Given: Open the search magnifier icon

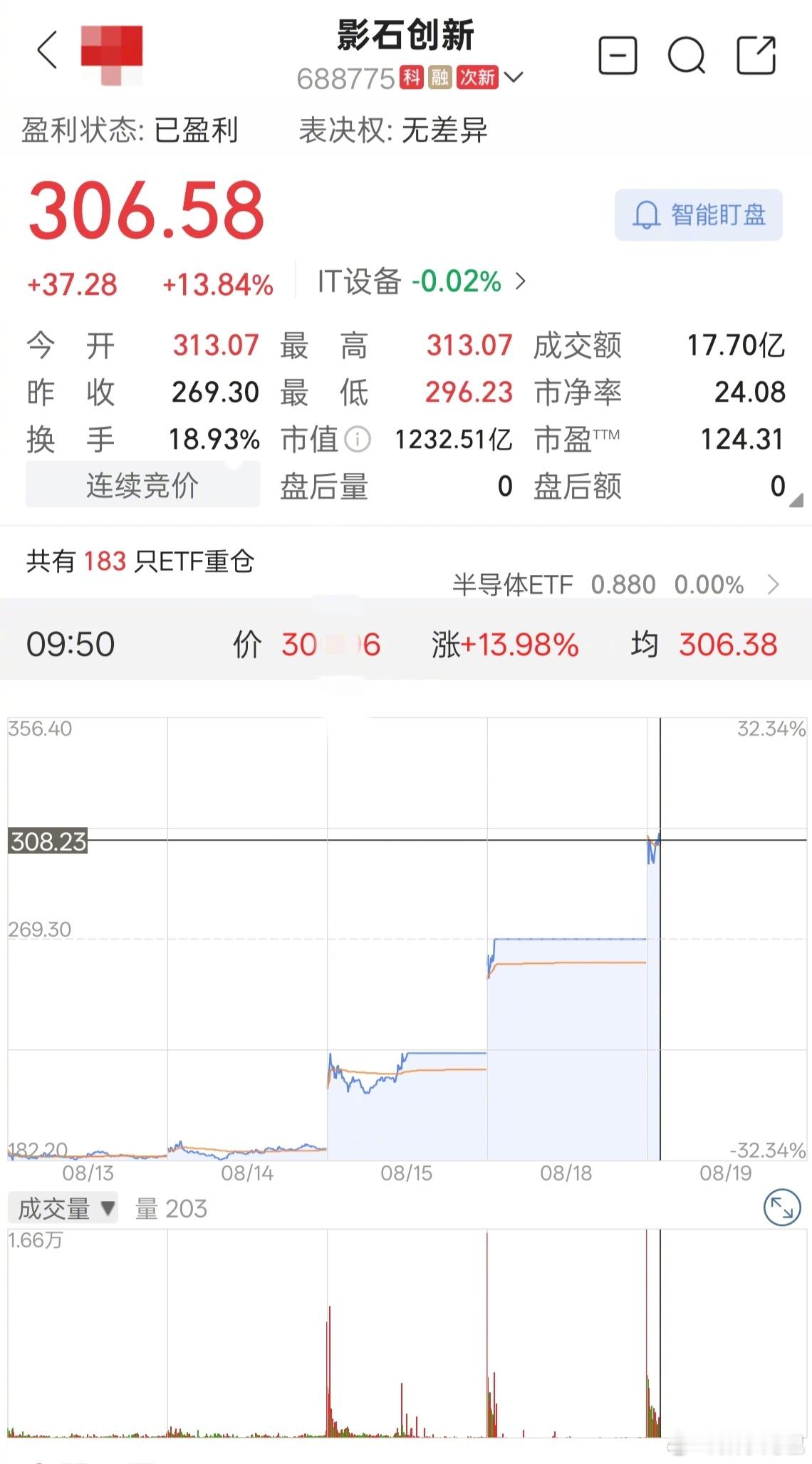Looking at the screenshot, I should pos(687,56).
